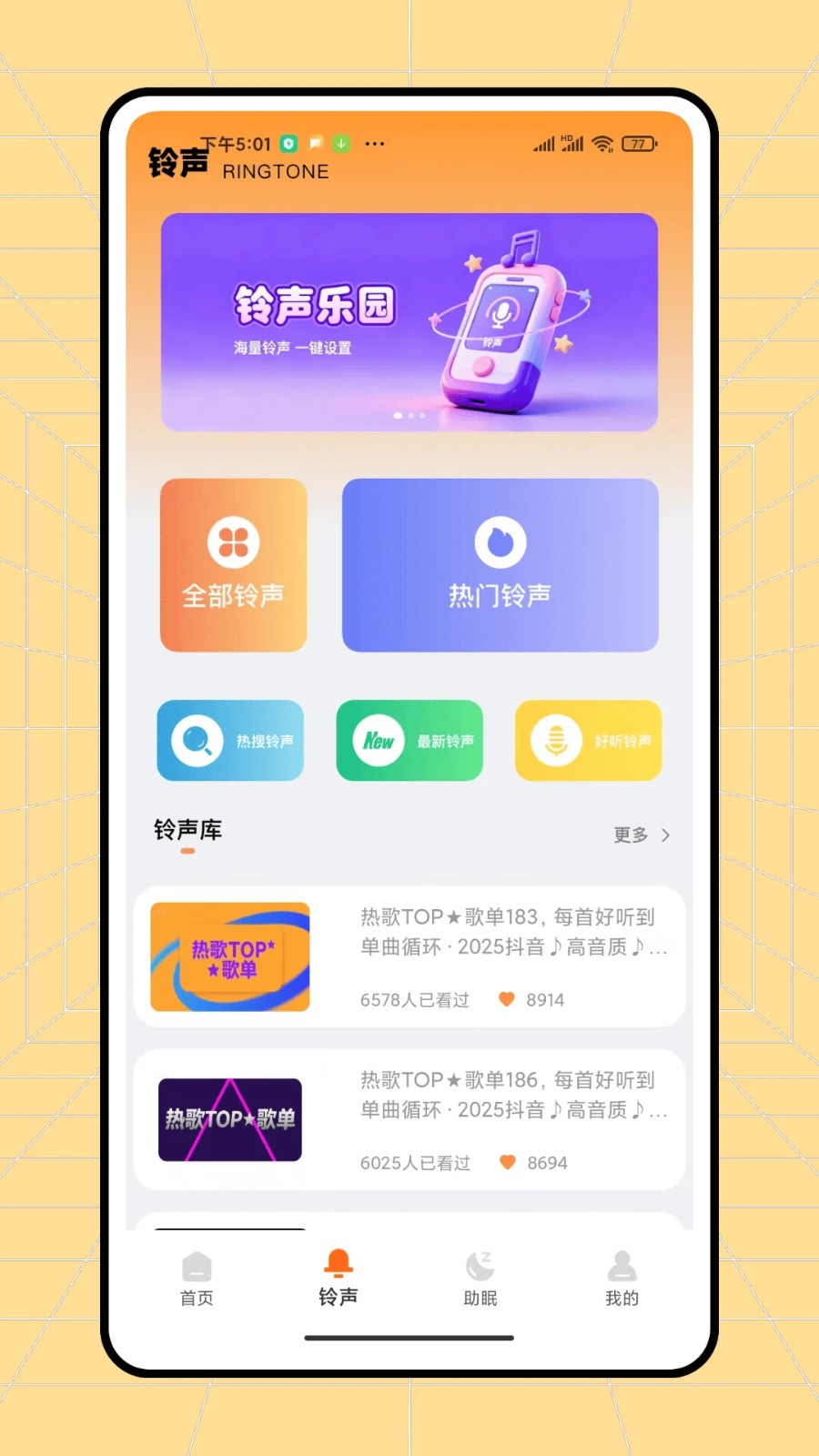Select 助眠 sleep aid moon icon
Viewport: 819px width, 1456px height.
tap(480, 1263)
